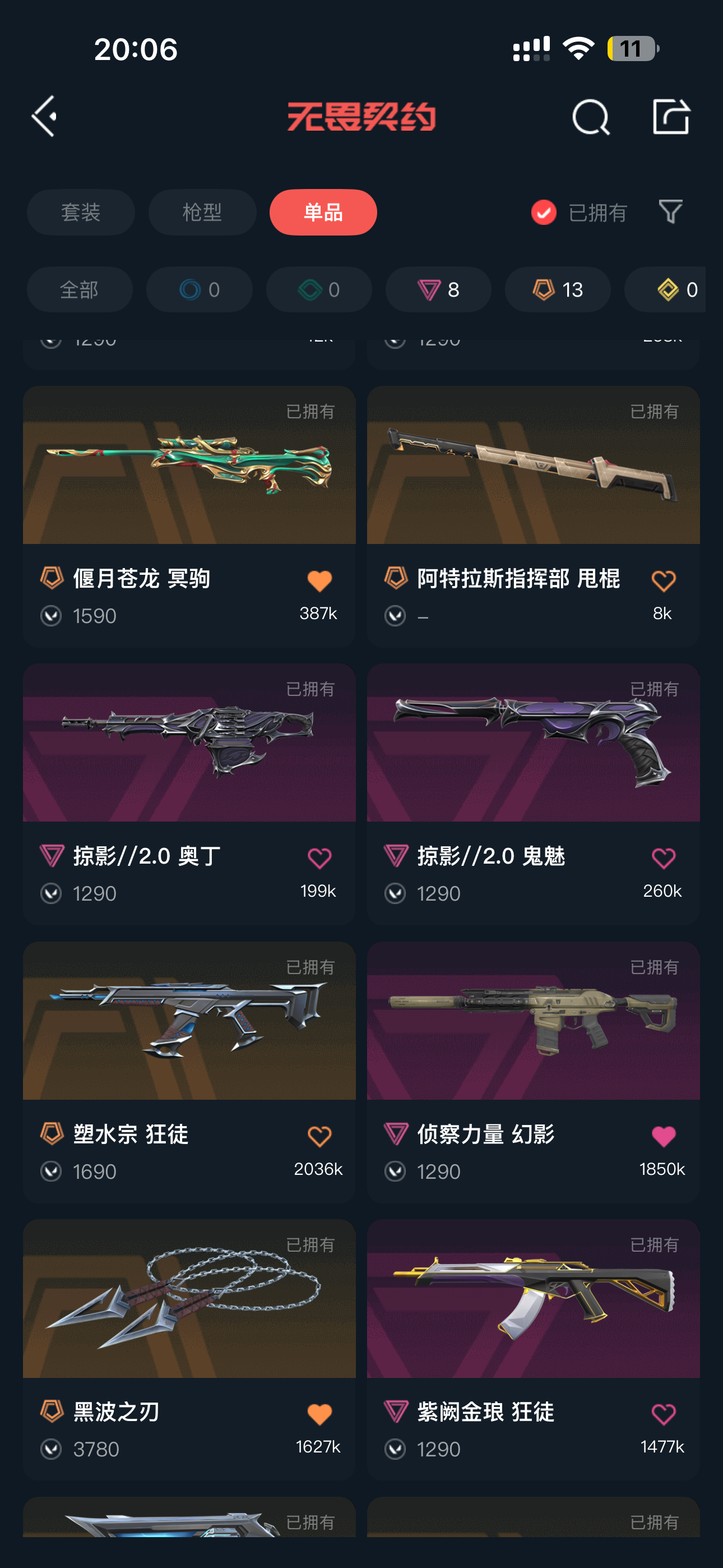Image resolution: width=723 pixels, height=1568 pixels.
Task: Open the 塑水宗 狂徒 skin card
Action: click(189, 1072)
